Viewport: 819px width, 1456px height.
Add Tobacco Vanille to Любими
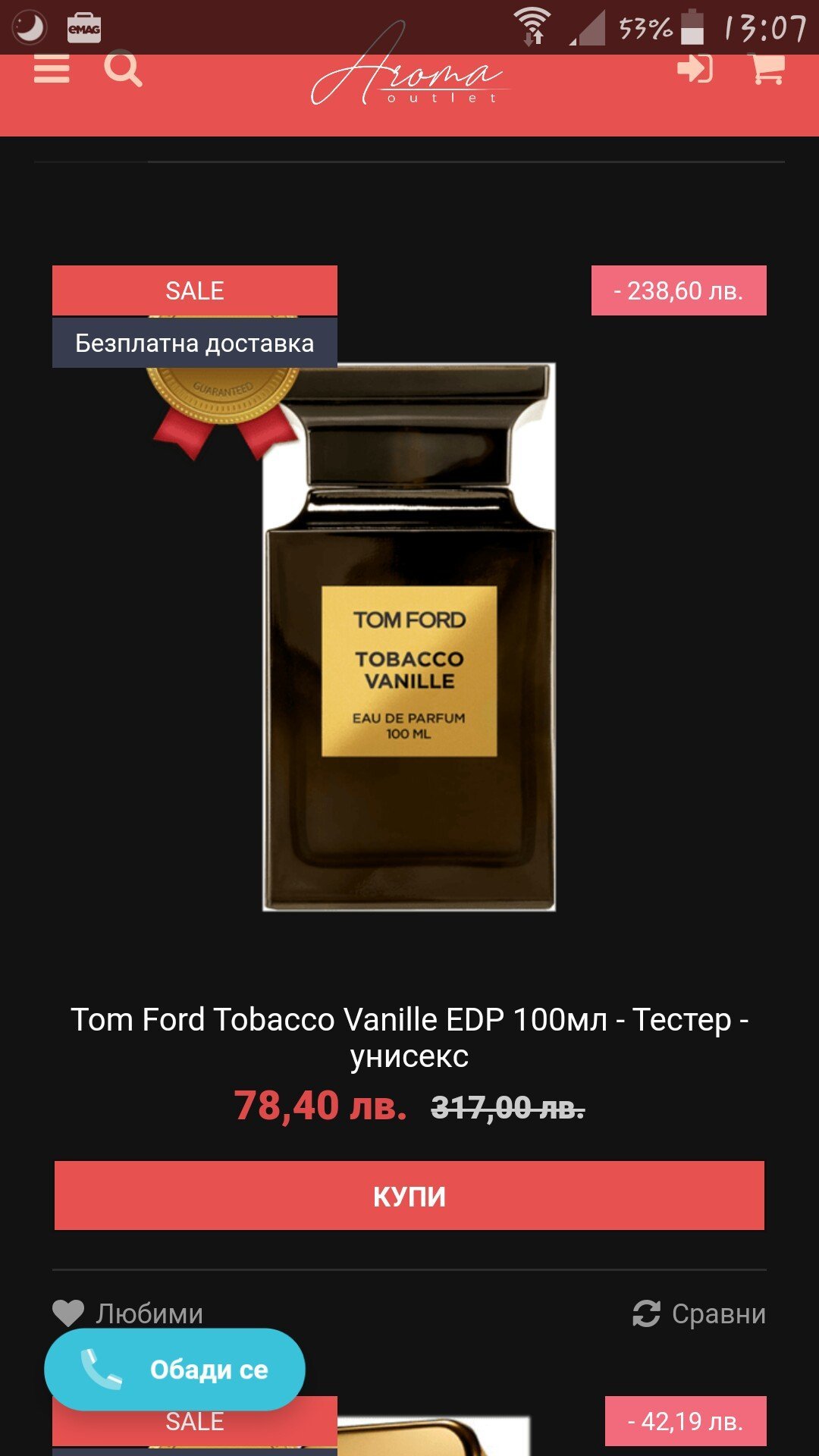(x=127, y=1313)
